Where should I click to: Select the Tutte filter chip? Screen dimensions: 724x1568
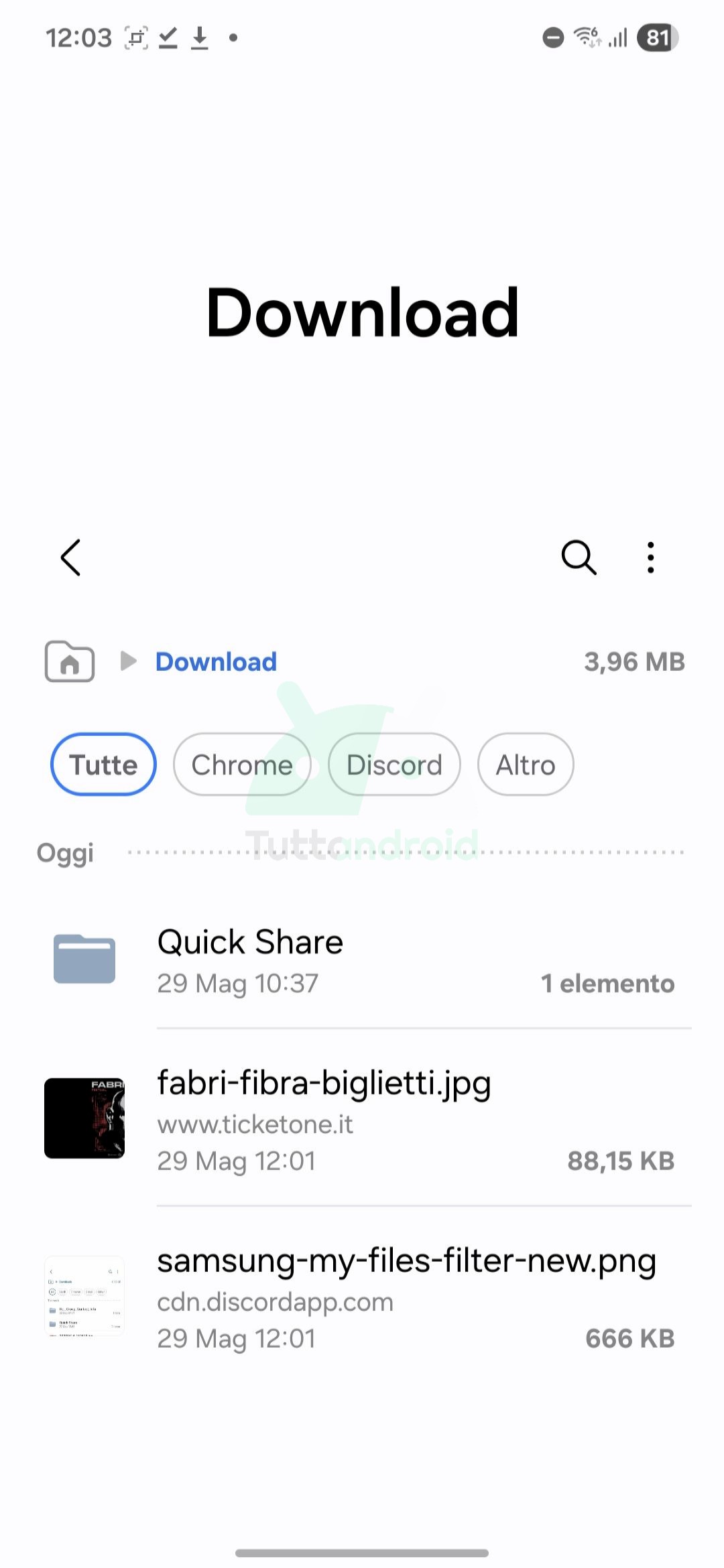103,765
